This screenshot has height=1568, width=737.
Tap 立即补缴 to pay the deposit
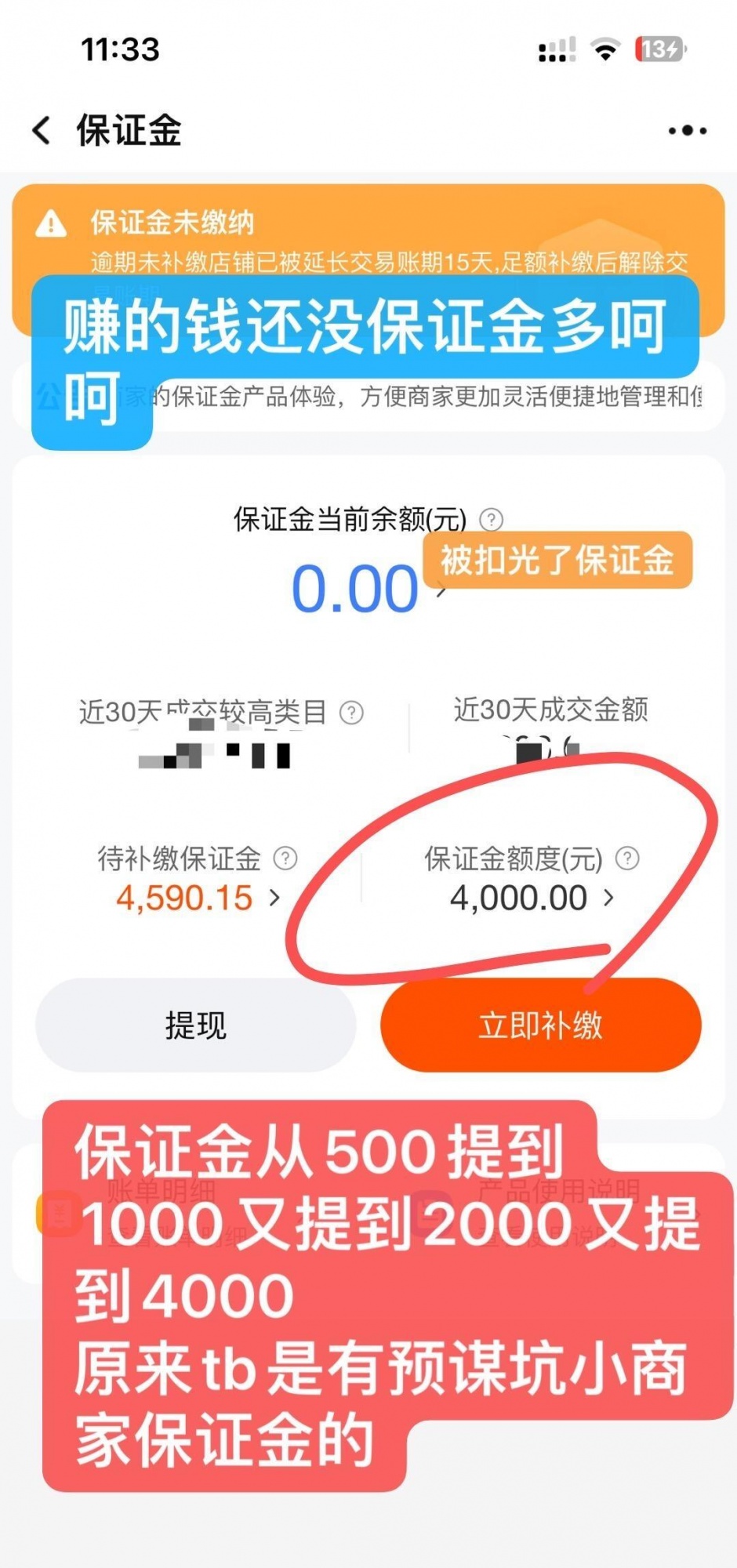pyautogui.click(x=541, y=1025)
